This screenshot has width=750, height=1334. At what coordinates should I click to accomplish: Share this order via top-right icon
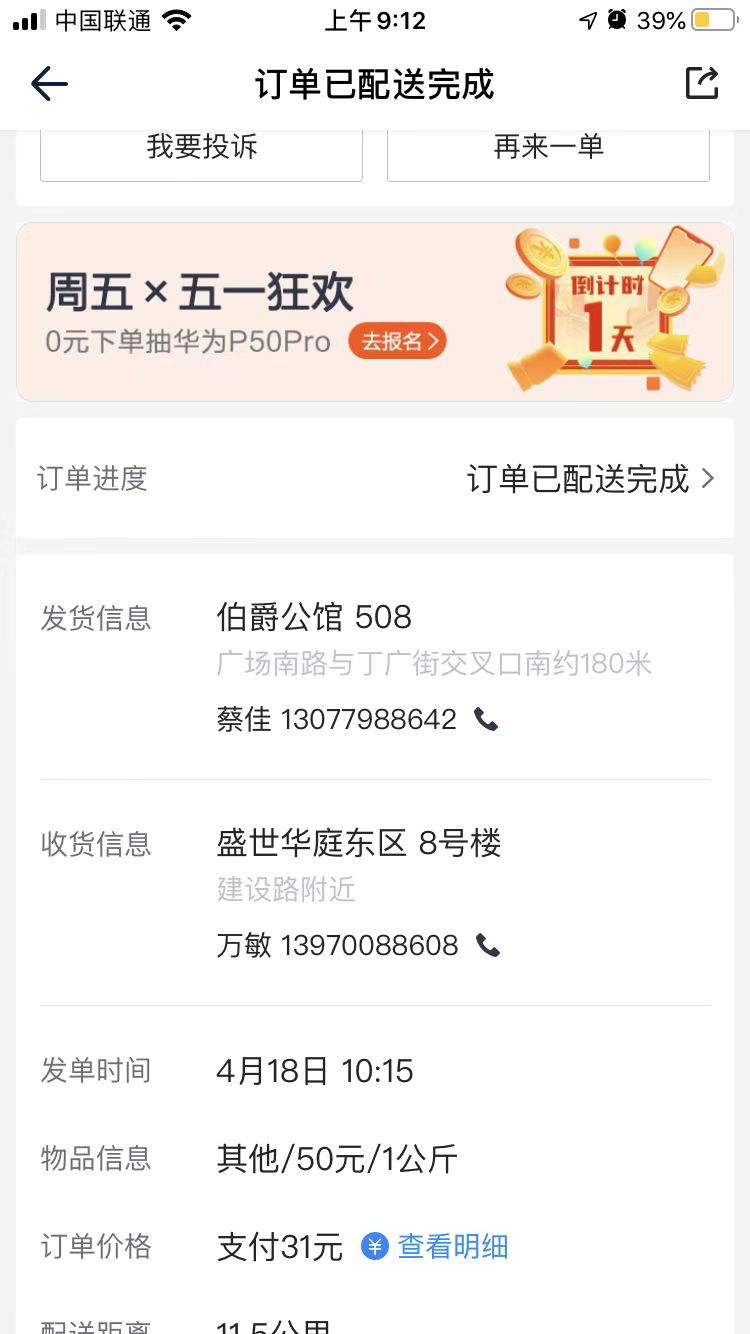[702, 84]
